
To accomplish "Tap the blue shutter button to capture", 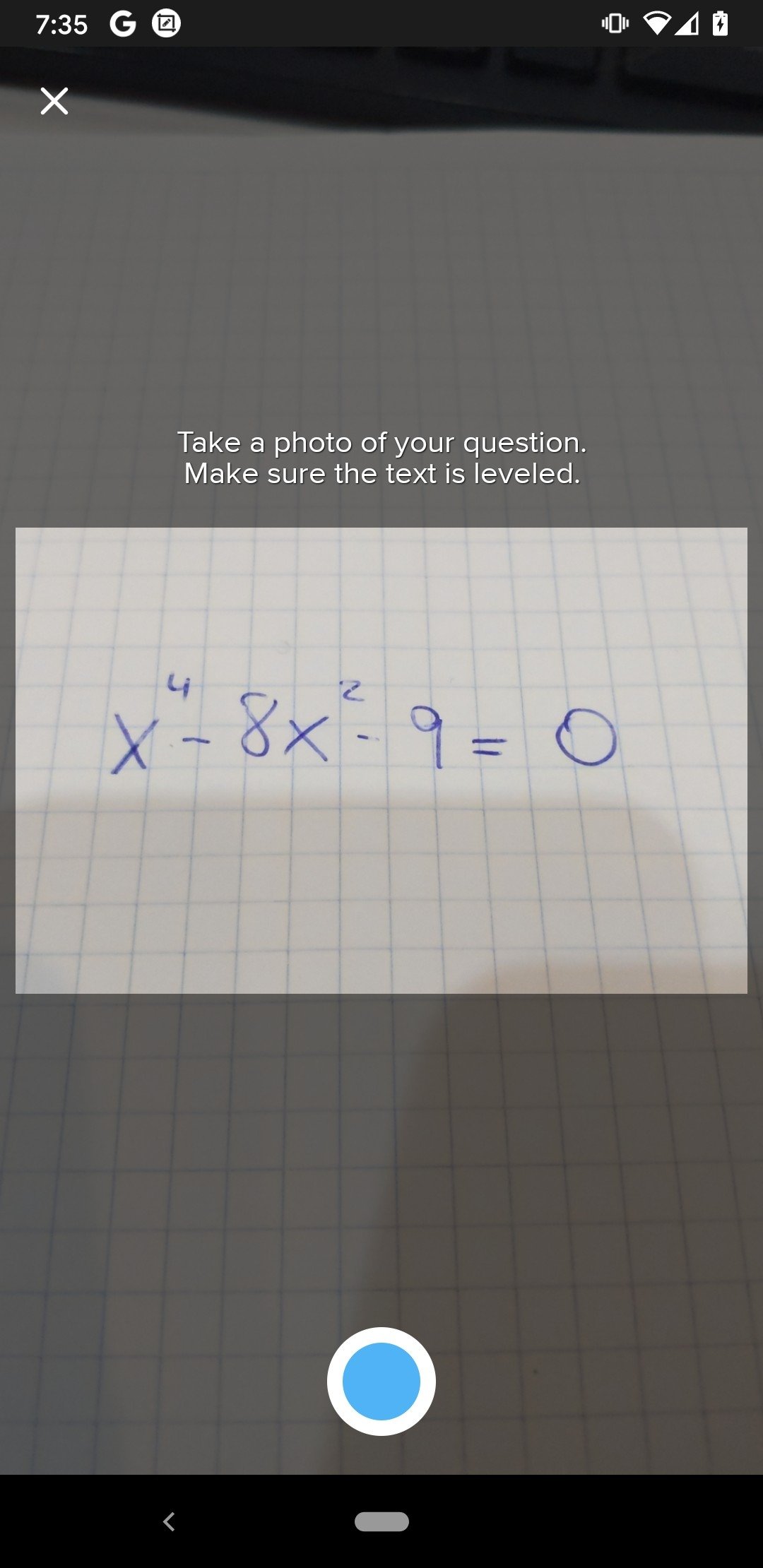I will tap(381, 1381).
